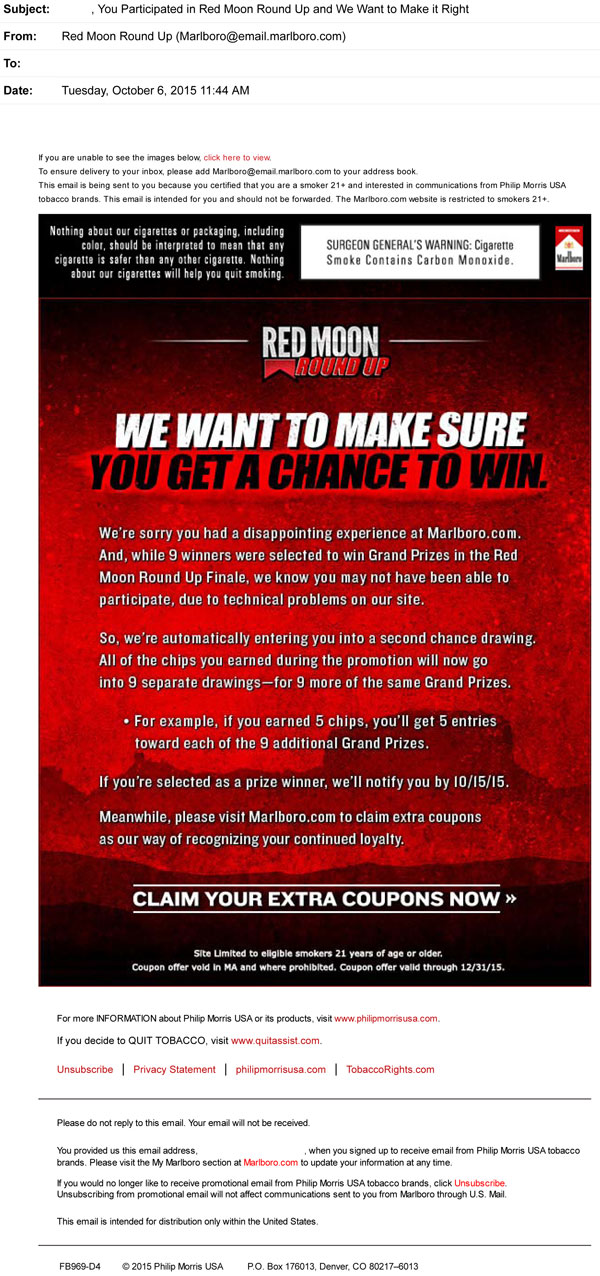Open the Privacy Statement link
600x1276 pixels.
[x=174, y=1069]
